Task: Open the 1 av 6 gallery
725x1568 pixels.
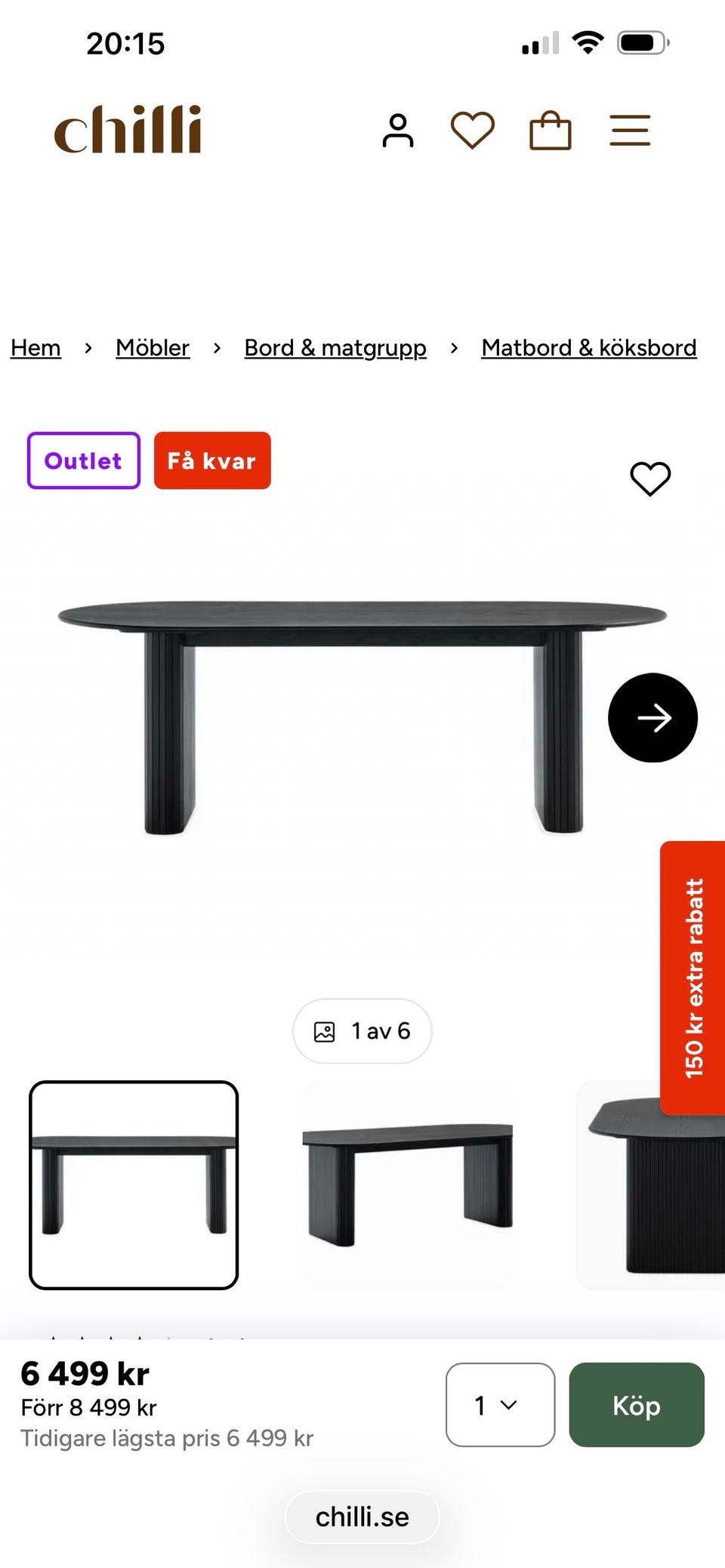Action: point(362,1031)
